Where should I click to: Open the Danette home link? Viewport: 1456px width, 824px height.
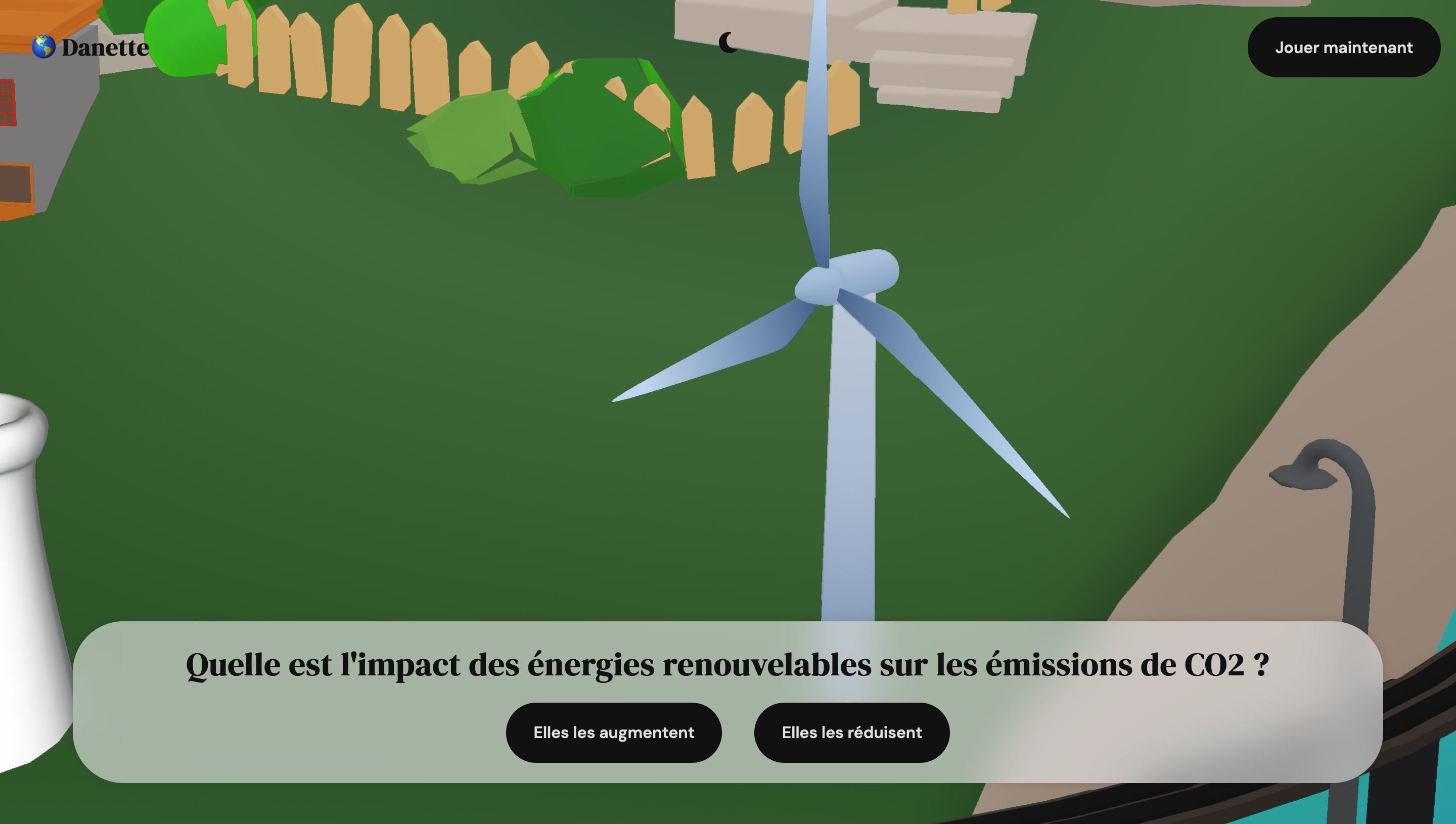tap(90, 48)
